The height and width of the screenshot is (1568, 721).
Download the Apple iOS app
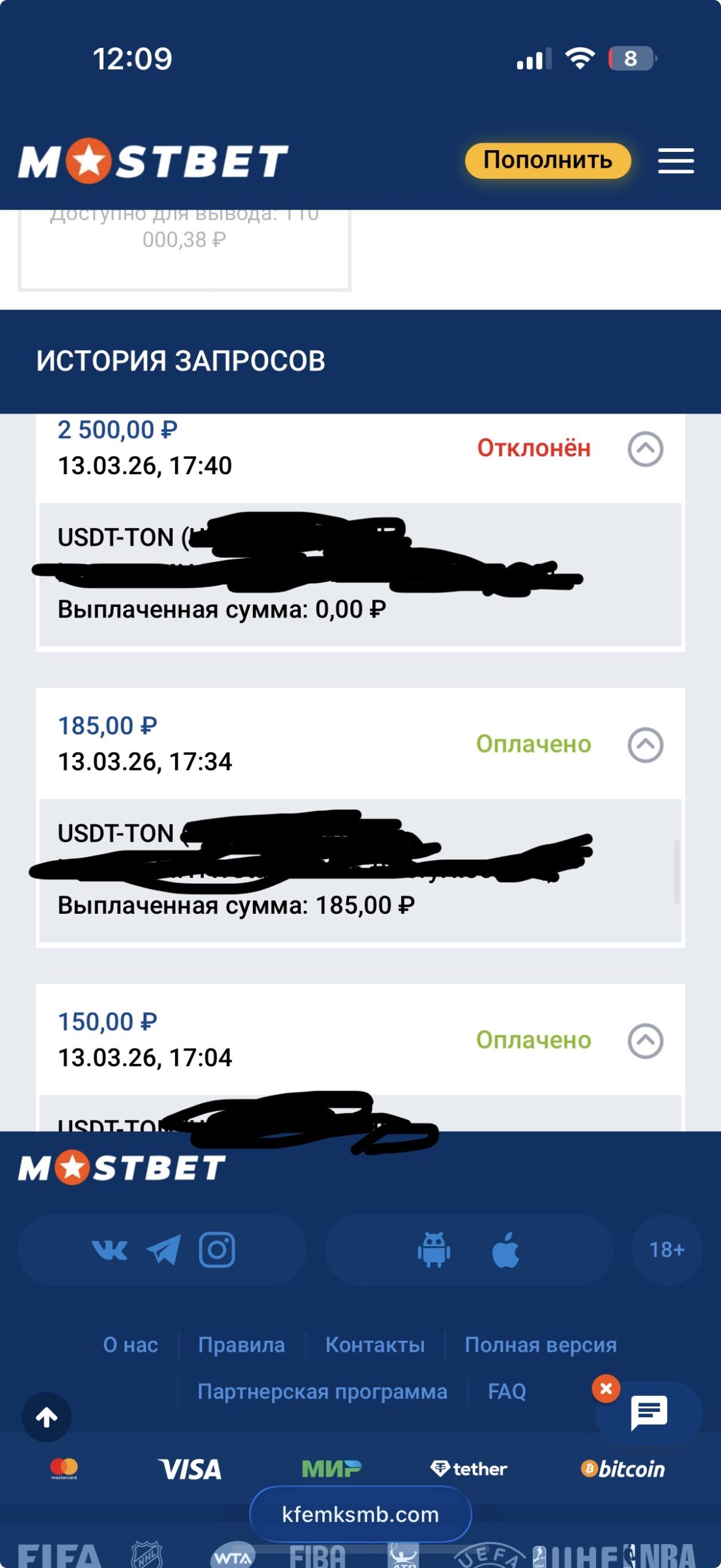(x=506, y=1250)
